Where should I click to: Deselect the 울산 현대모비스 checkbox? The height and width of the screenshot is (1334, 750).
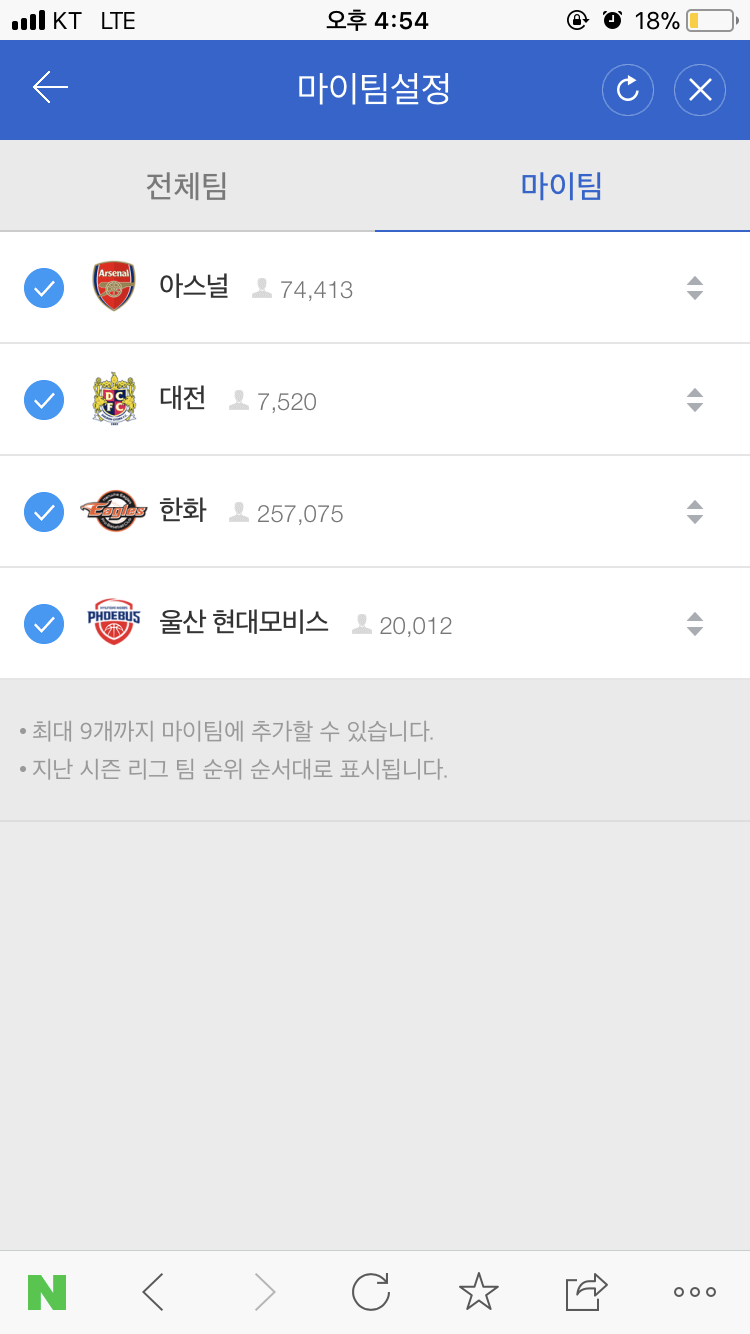coord(44,624)
